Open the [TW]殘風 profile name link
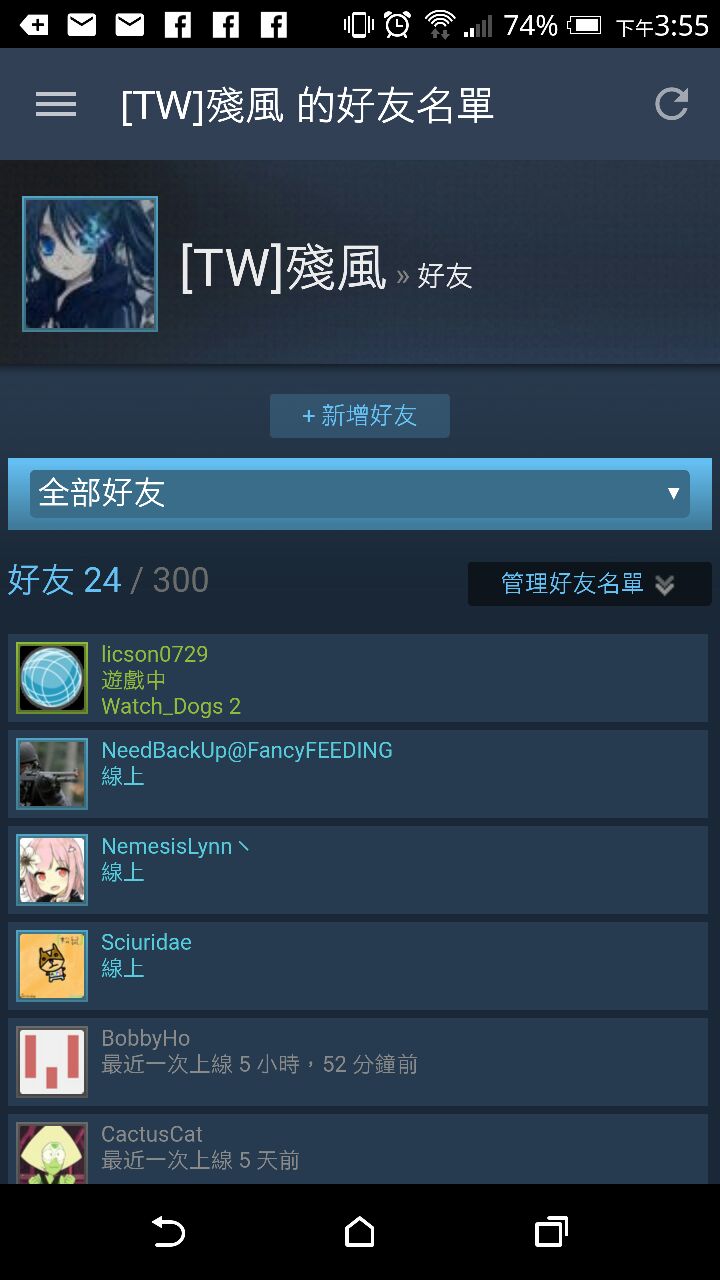720x1280 pixels. pos(283,268)
